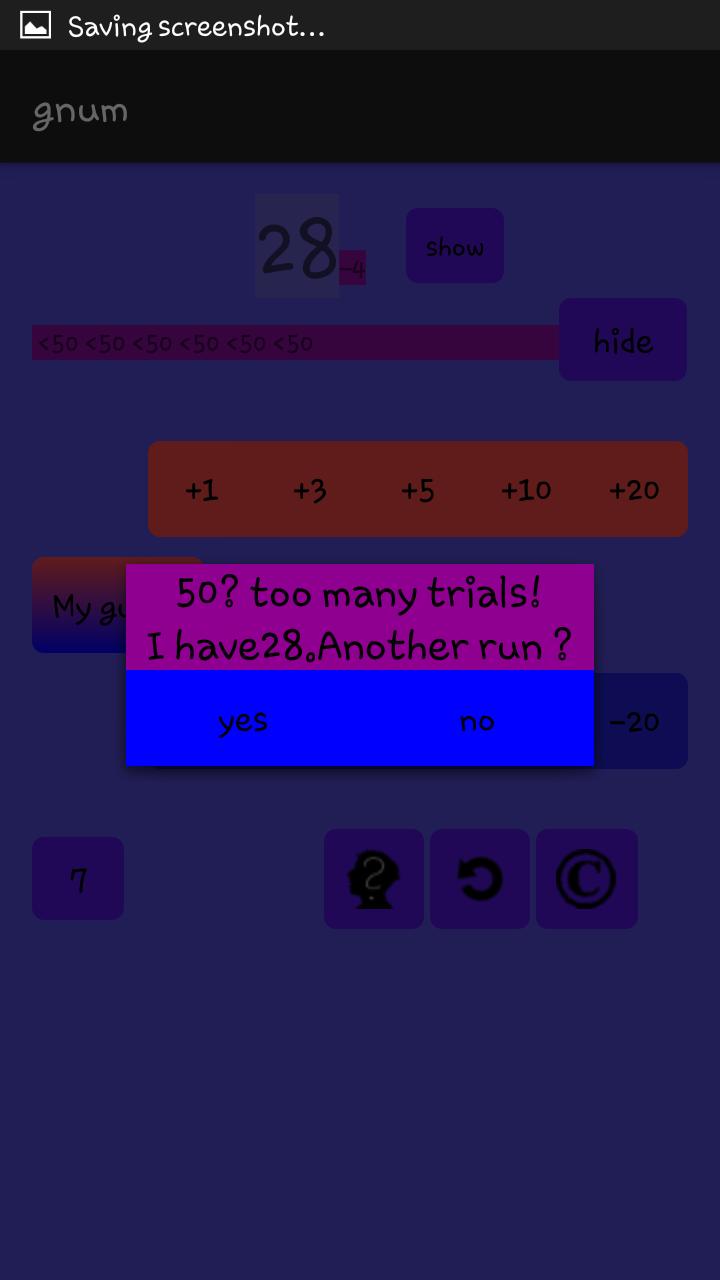Screen dimensions: 720x1280
Task: Tap the show button
Action: [x=455, y=246]
